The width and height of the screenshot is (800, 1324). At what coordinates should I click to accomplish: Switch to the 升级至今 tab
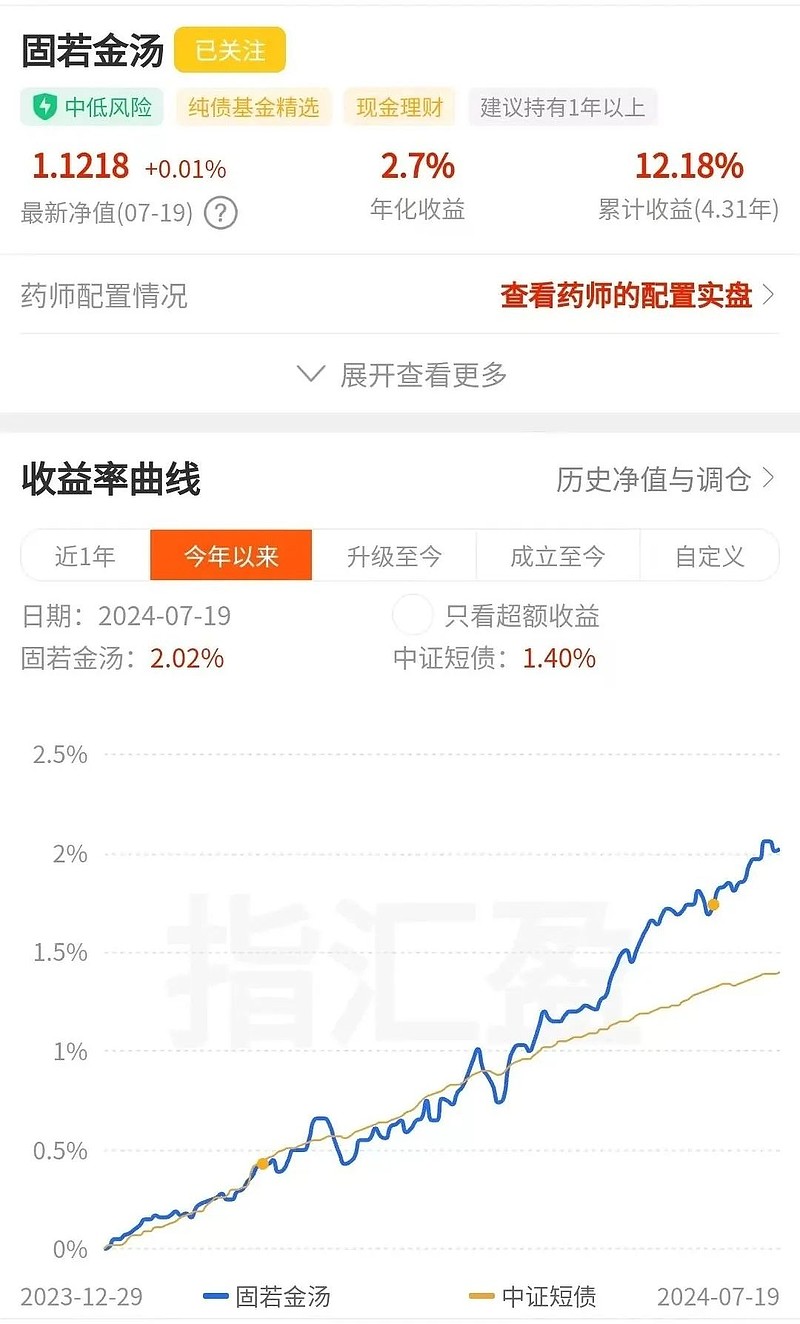pos(394,556)
